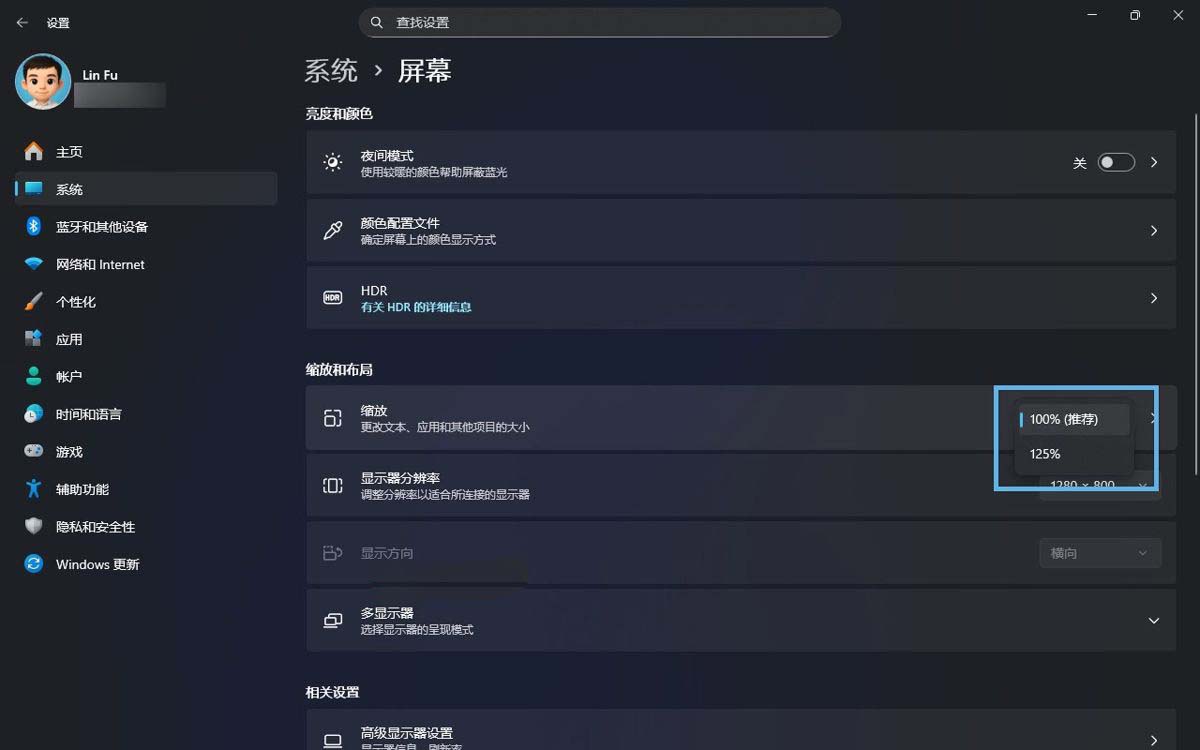
Task: Open the 颜色配置文件 row
Action: click(740, 231)
